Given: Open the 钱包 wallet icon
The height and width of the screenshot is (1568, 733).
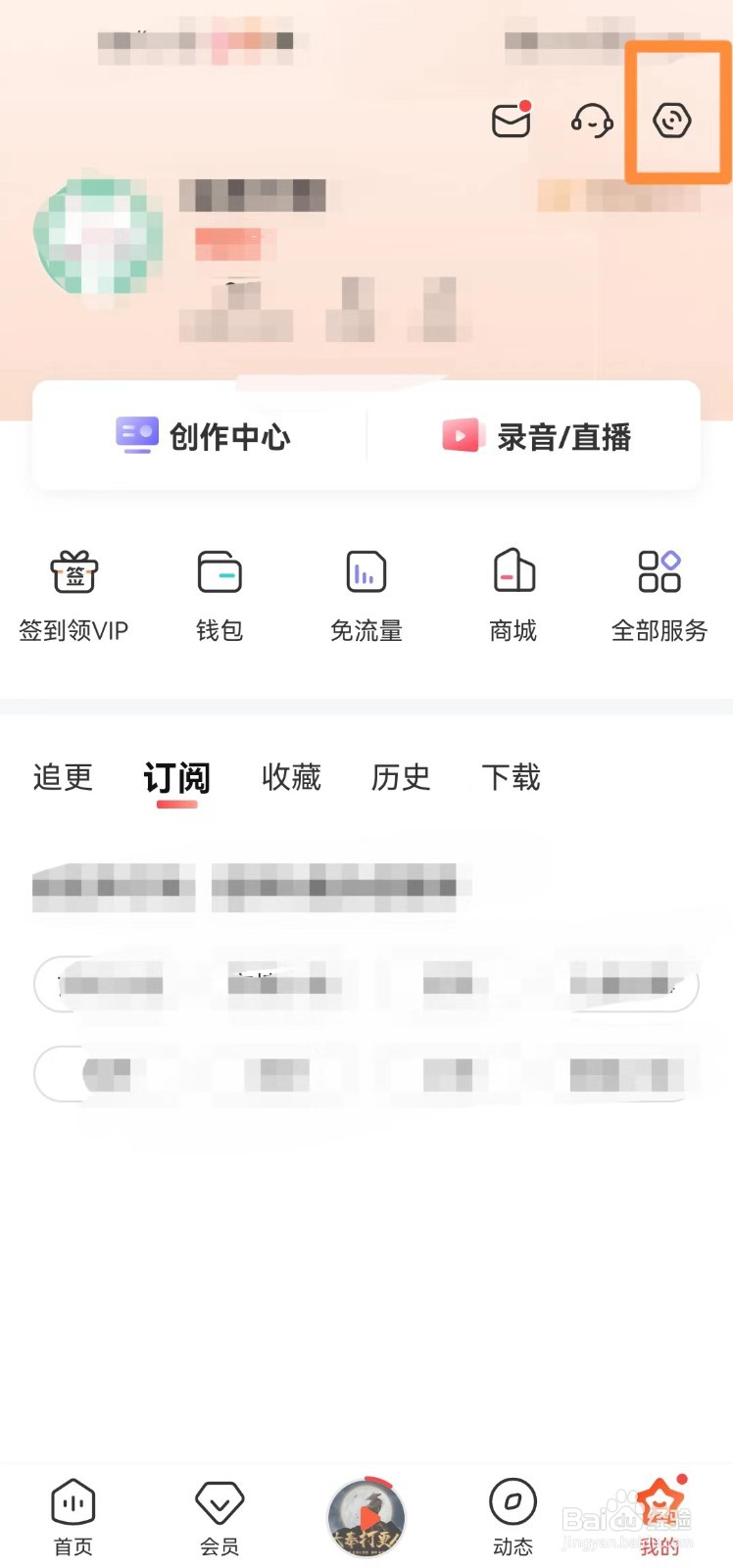Looking at the screenshot, I should (220, 593).
